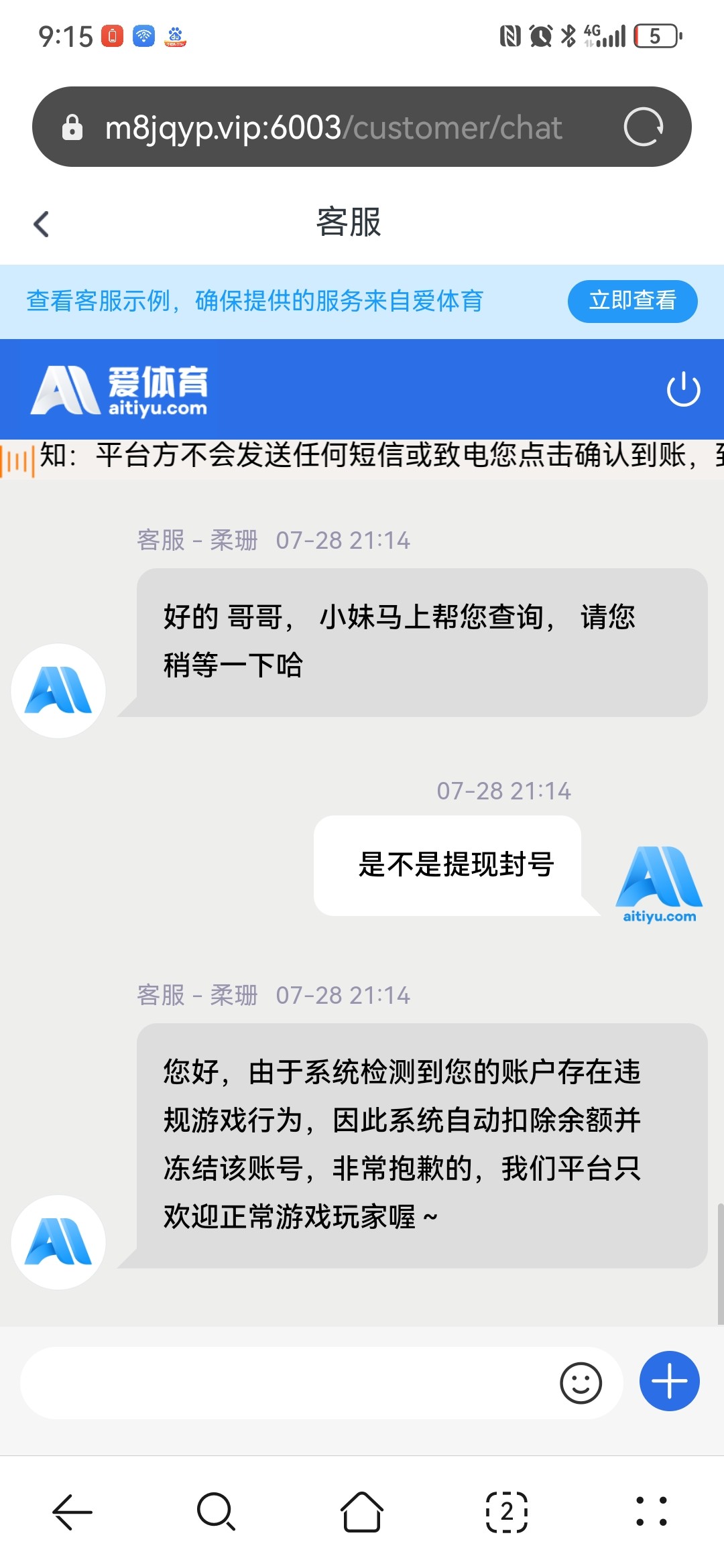Image resolution: width=724 pixels, height=1568 pixels.
Task: Focus the message input field
Action: pos(288,1382)
